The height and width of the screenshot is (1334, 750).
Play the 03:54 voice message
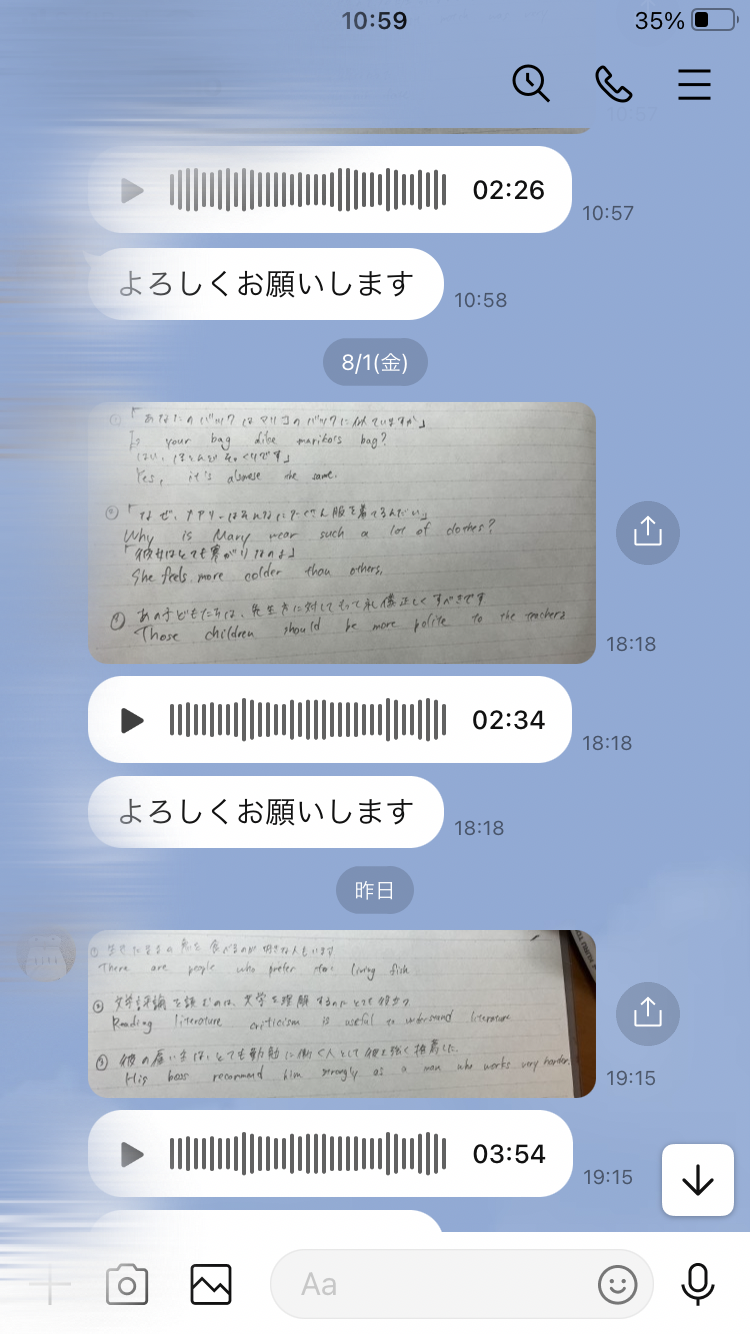point(132,1154)
